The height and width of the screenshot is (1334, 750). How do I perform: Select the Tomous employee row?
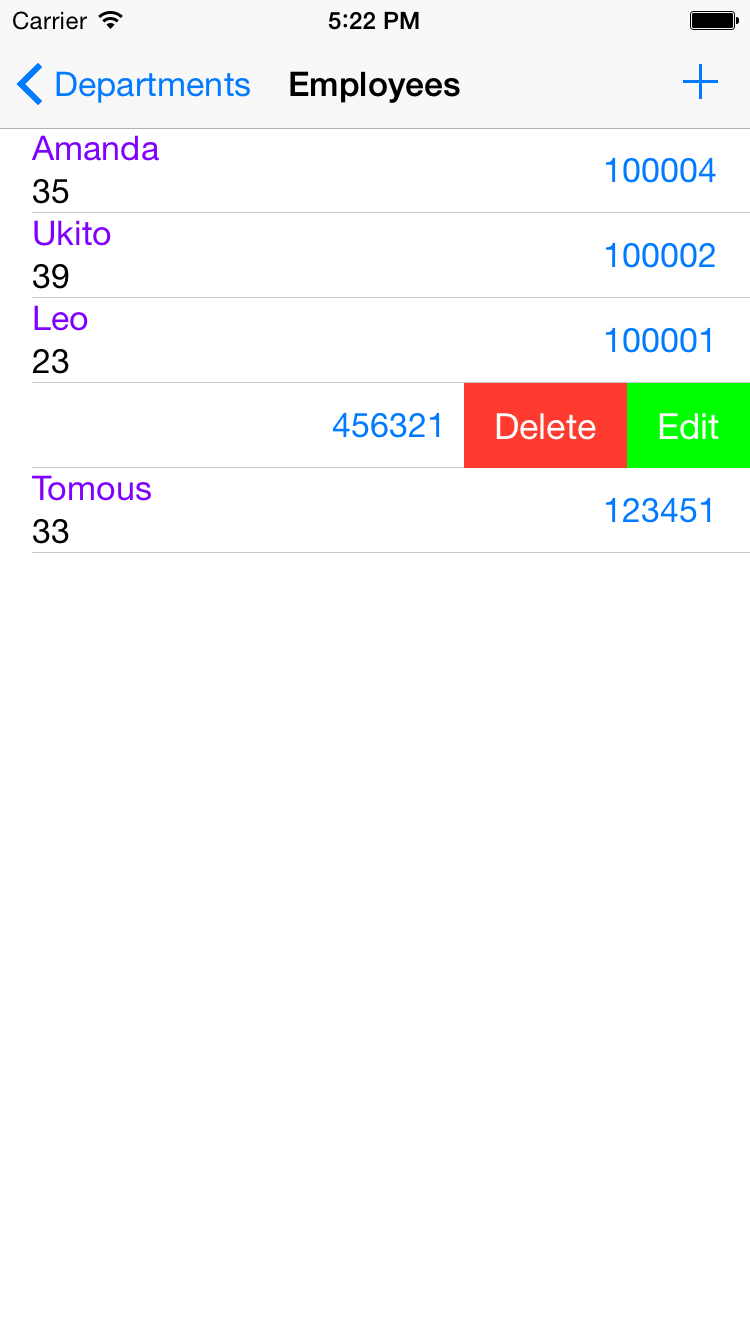click(375, 511)
